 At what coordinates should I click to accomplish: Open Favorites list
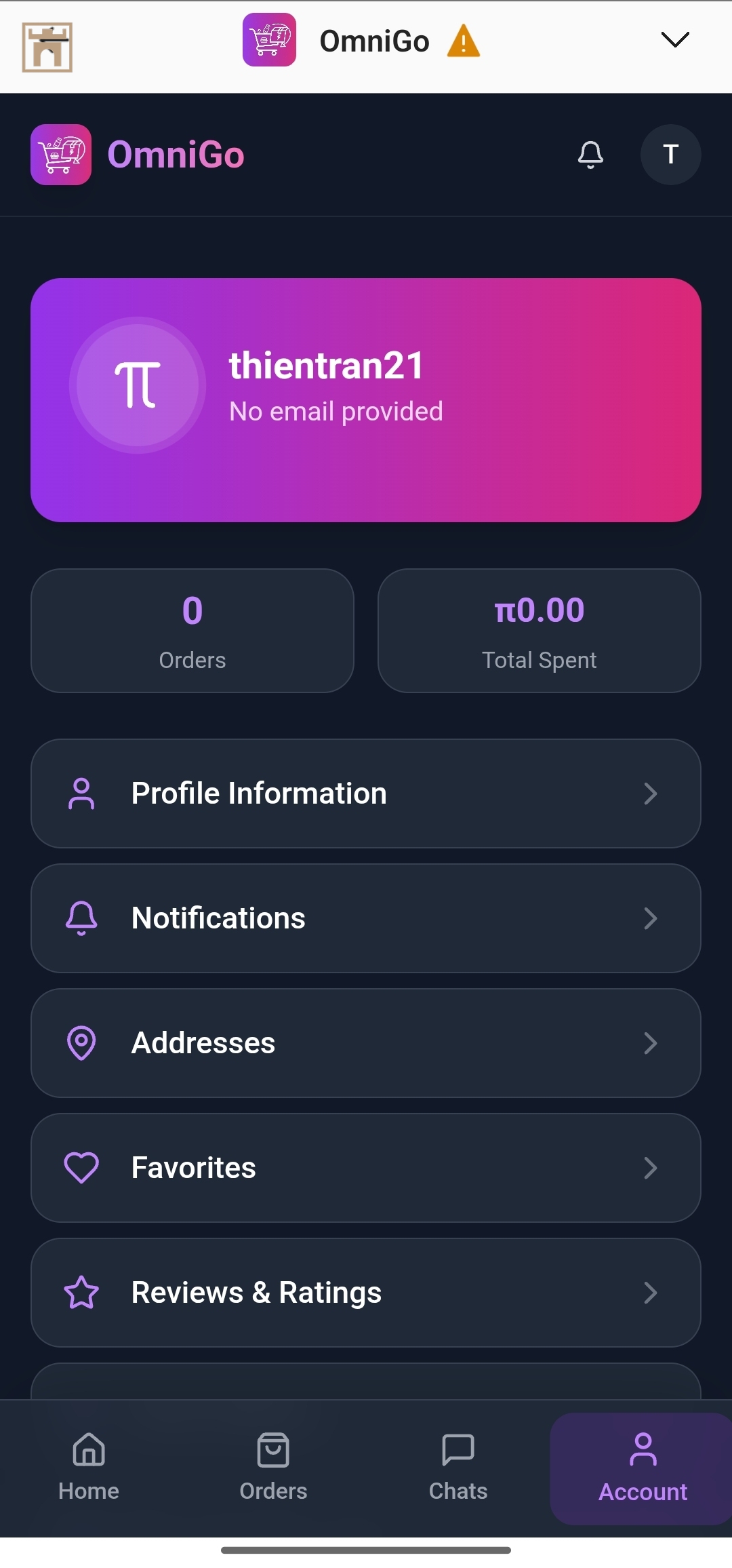point(366,1168)
